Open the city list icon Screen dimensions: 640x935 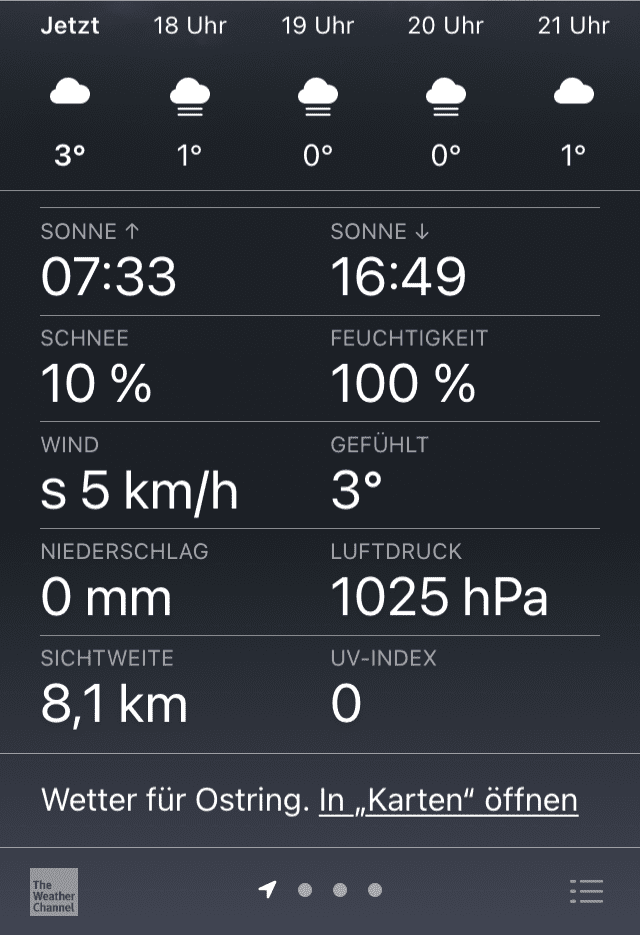586,890
